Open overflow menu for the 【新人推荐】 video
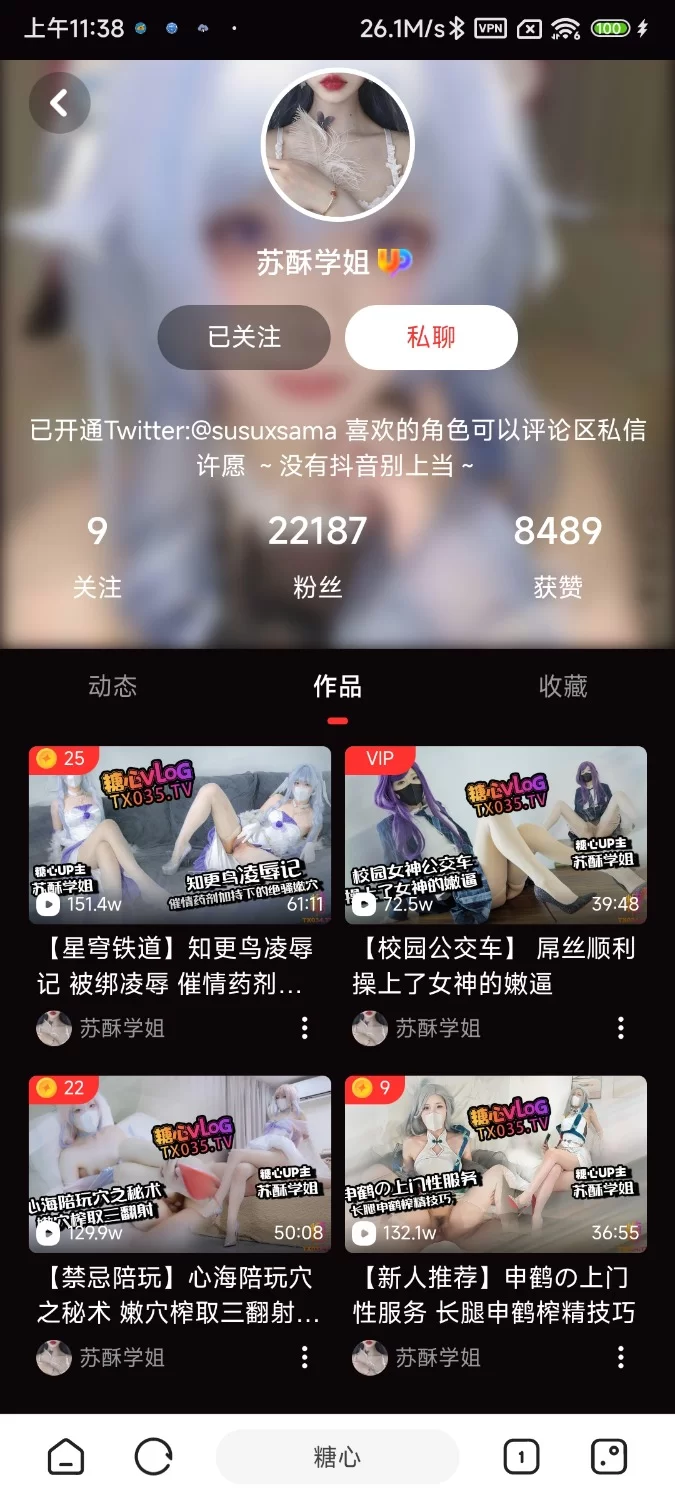675x1500 pixels. coord(621,1357)
